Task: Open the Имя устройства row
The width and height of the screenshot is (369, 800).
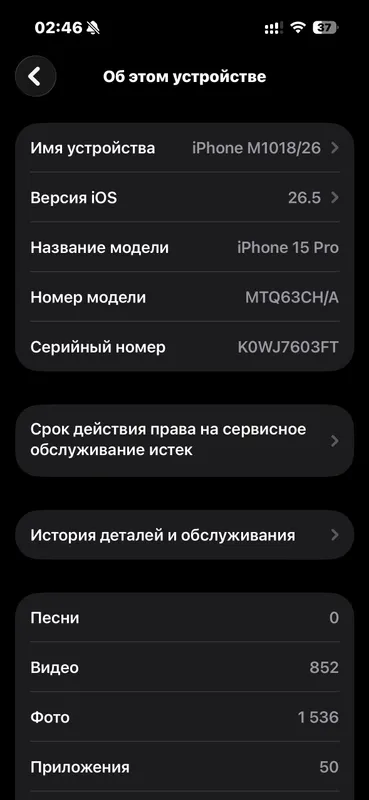Action: click(x=184, y=148)
